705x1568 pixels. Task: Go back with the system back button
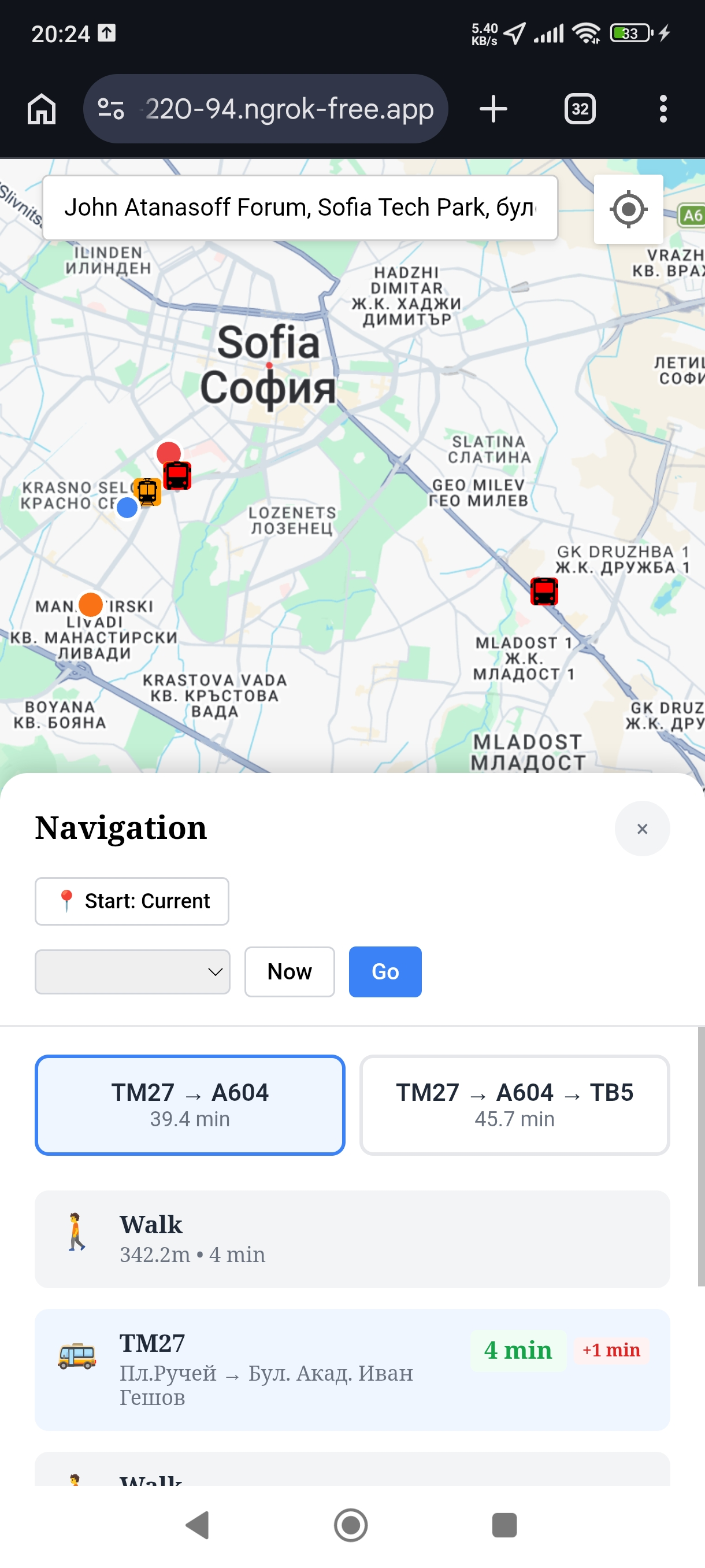pyautogui.click(x=197, y=1525)
